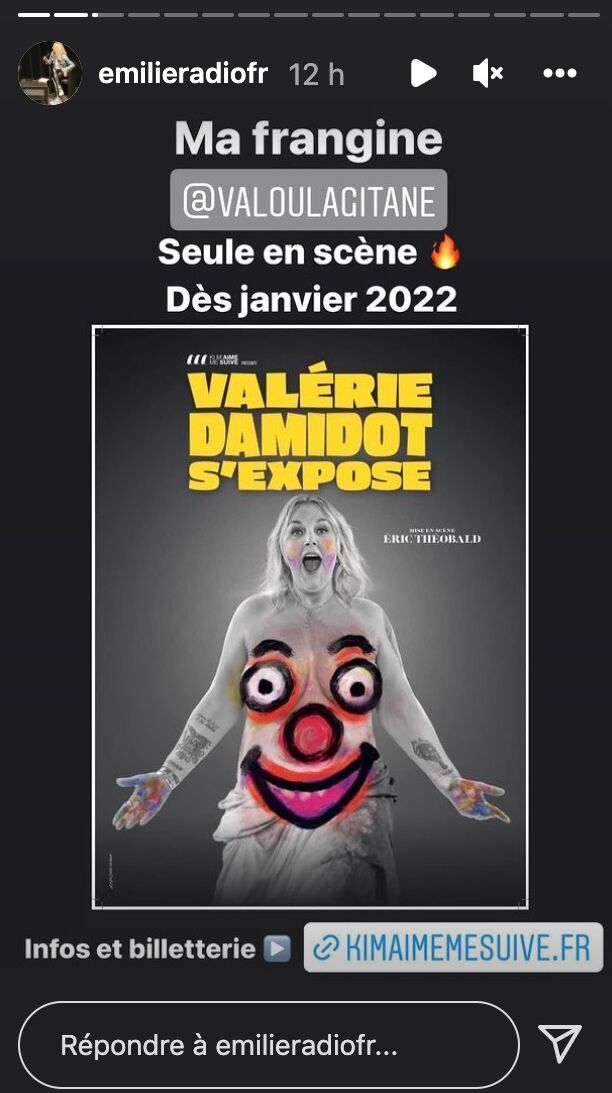Share the story via paper plane icon
The height and width of the screenshot is (1093, 612).
click(x=560, y=1044)
